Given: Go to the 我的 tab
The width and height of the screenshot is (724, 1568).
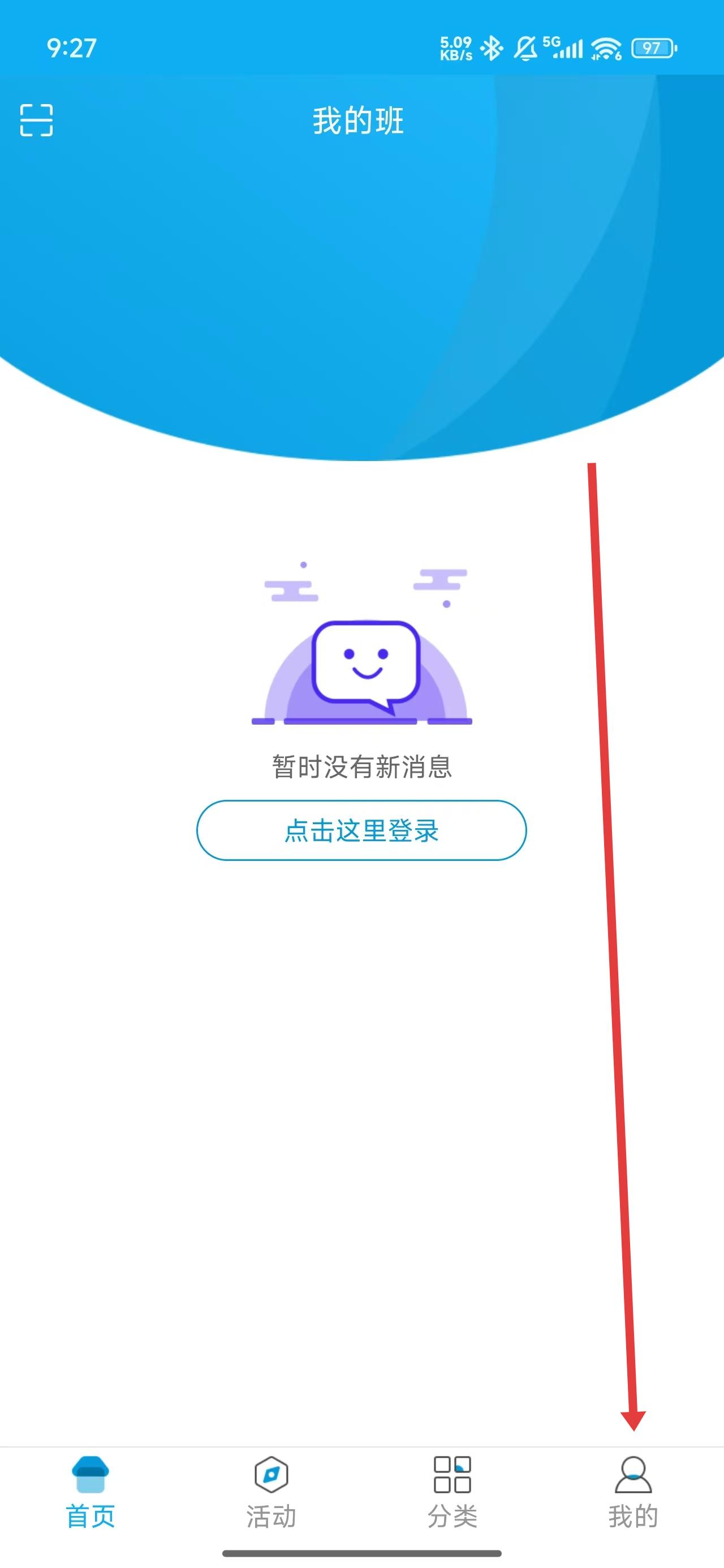Looking at the screenshot, I should 633,1492.
